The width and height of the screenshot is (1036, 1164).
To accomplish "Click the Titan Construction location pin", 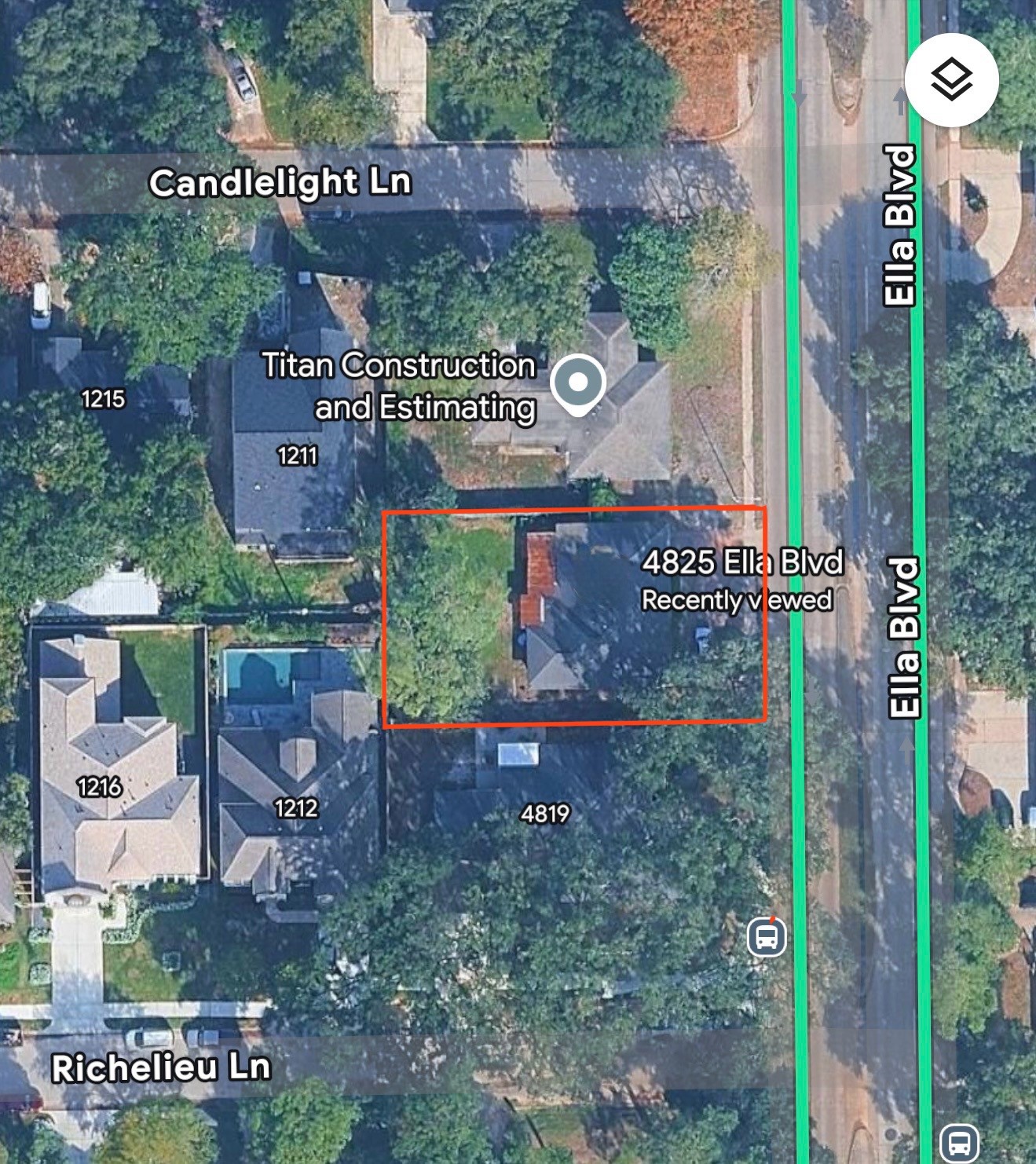I will click(579, 384).
